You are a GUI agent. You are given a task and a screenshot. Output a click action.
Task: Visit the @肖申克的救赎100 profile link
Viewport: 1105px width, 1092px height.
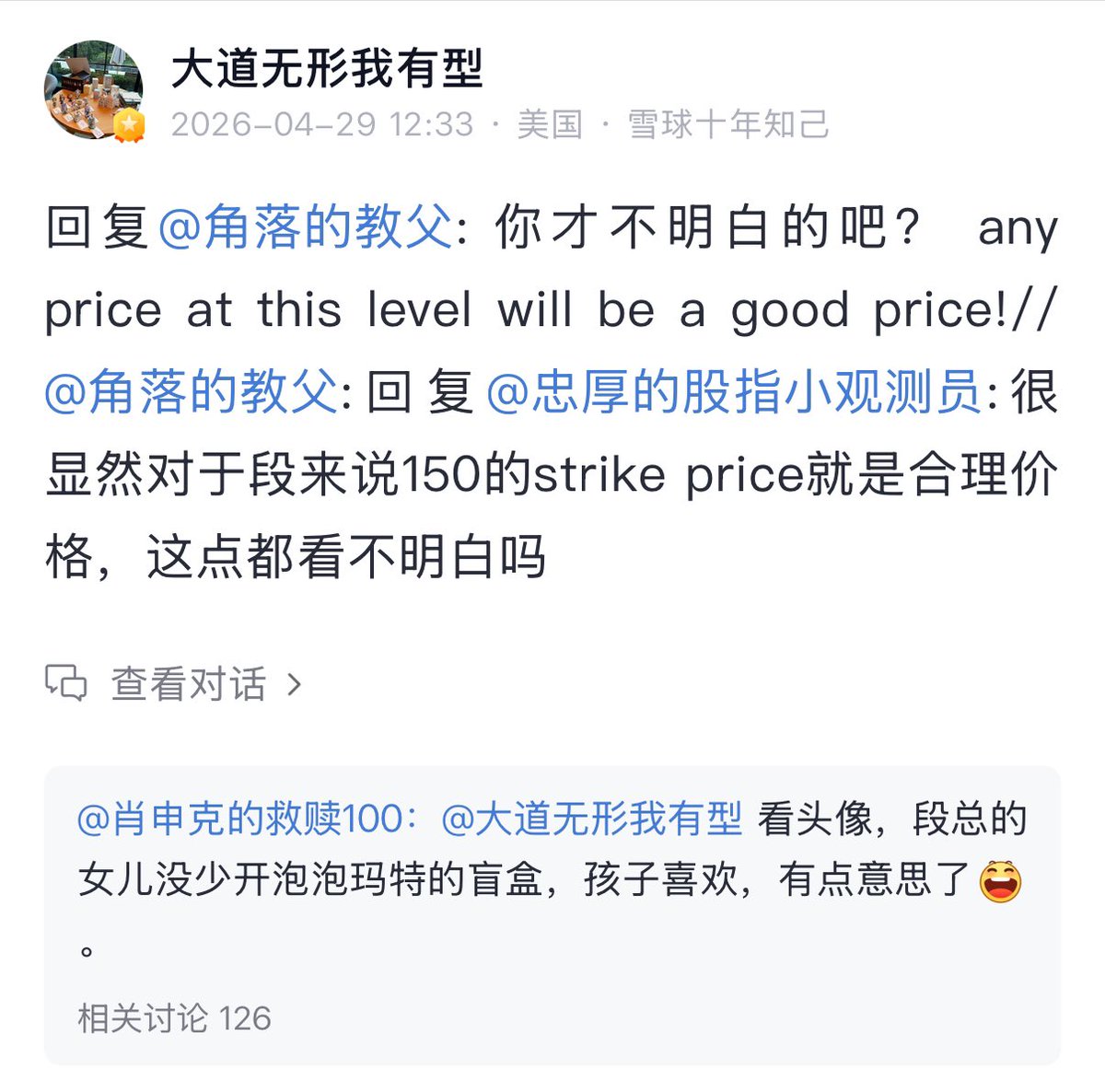[x=241, y=819]
